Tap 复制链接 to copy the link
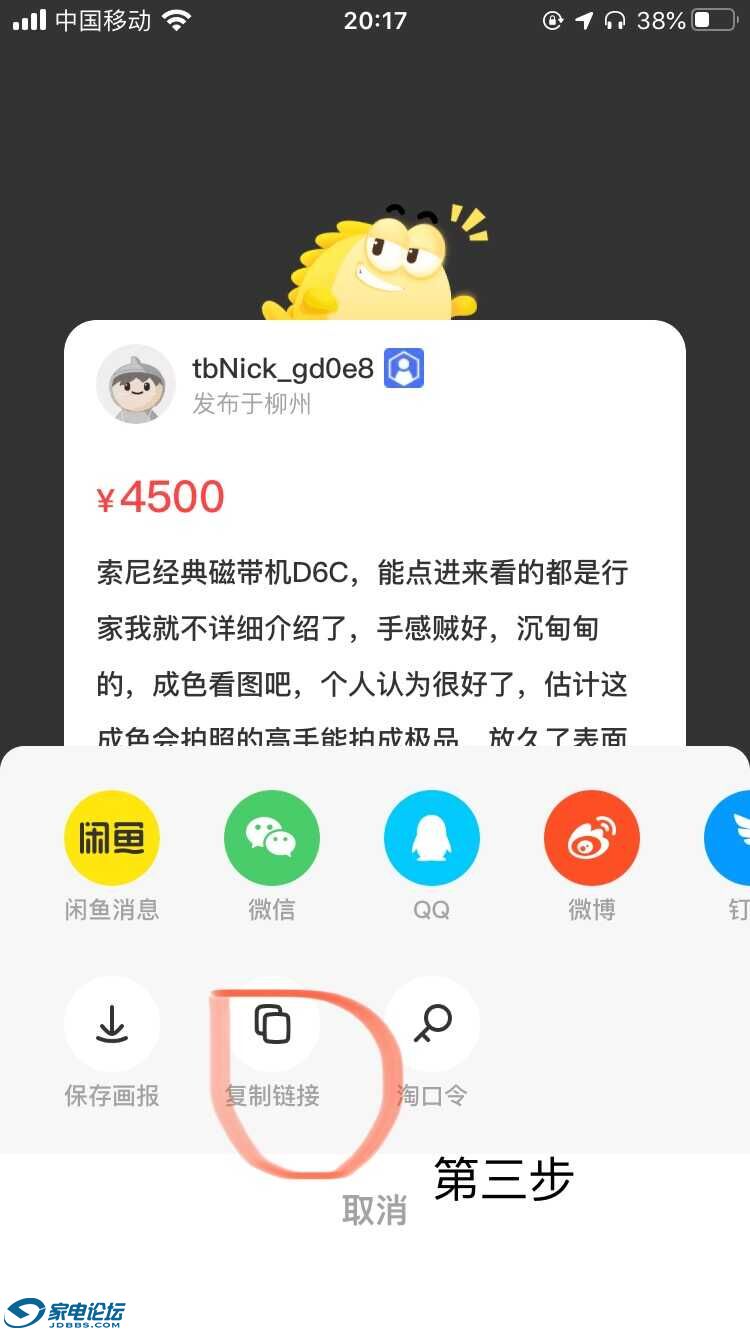The height and width of the screenshot is (1334, 750). pyautogui.click(x=272, y=1024)
